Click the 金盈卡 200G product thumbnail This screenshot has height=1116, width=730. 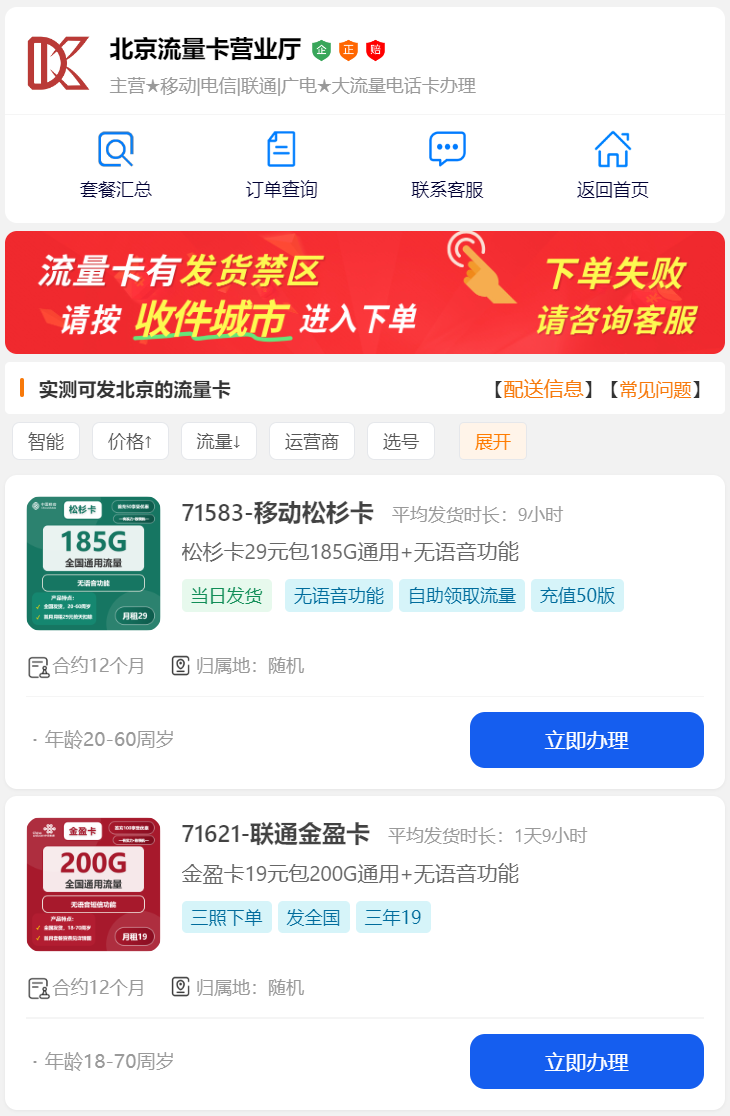coord(93,884)
